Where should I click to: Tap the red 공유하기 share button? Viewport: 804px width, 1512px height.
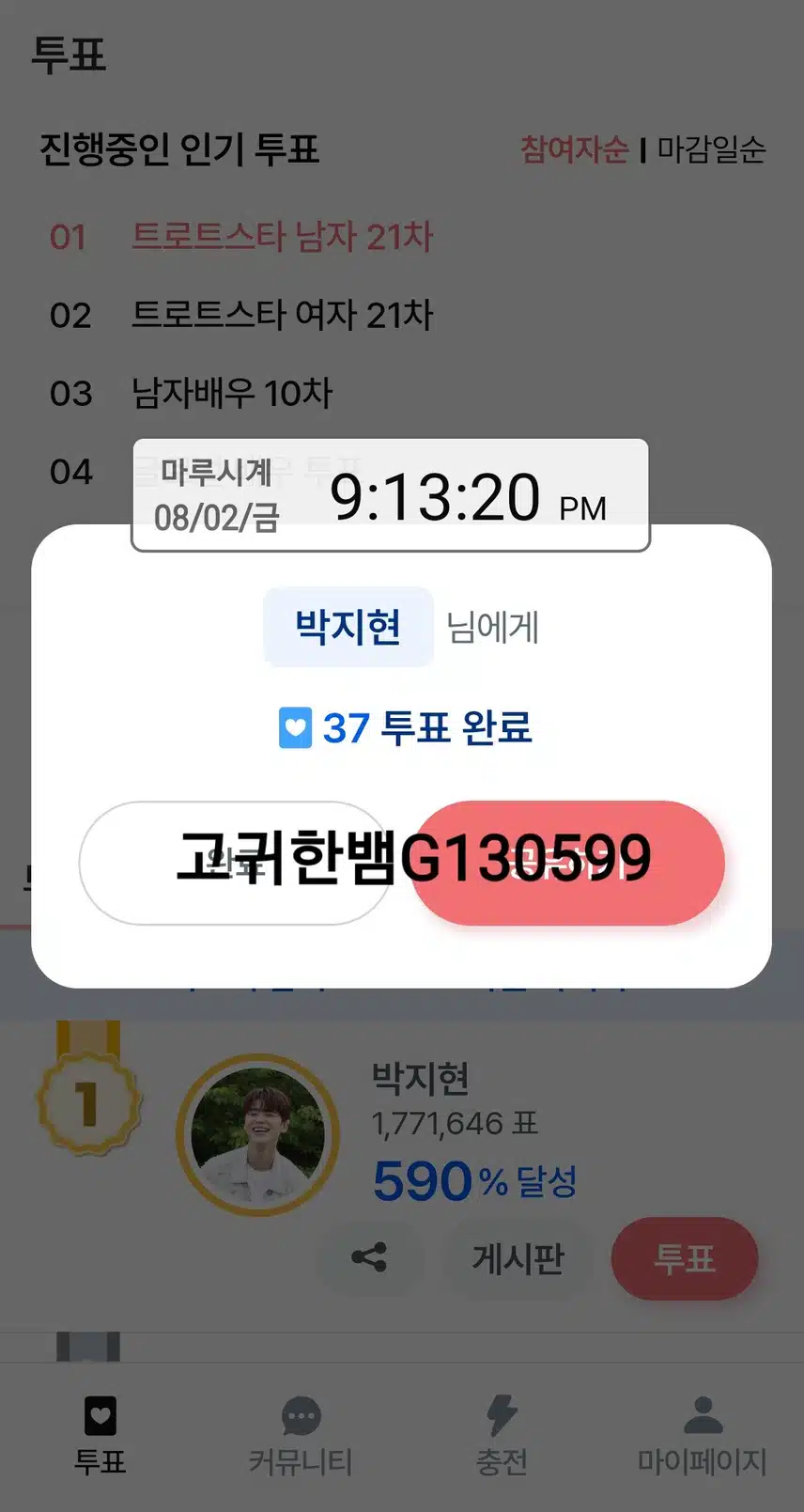[x=567, y=863]
